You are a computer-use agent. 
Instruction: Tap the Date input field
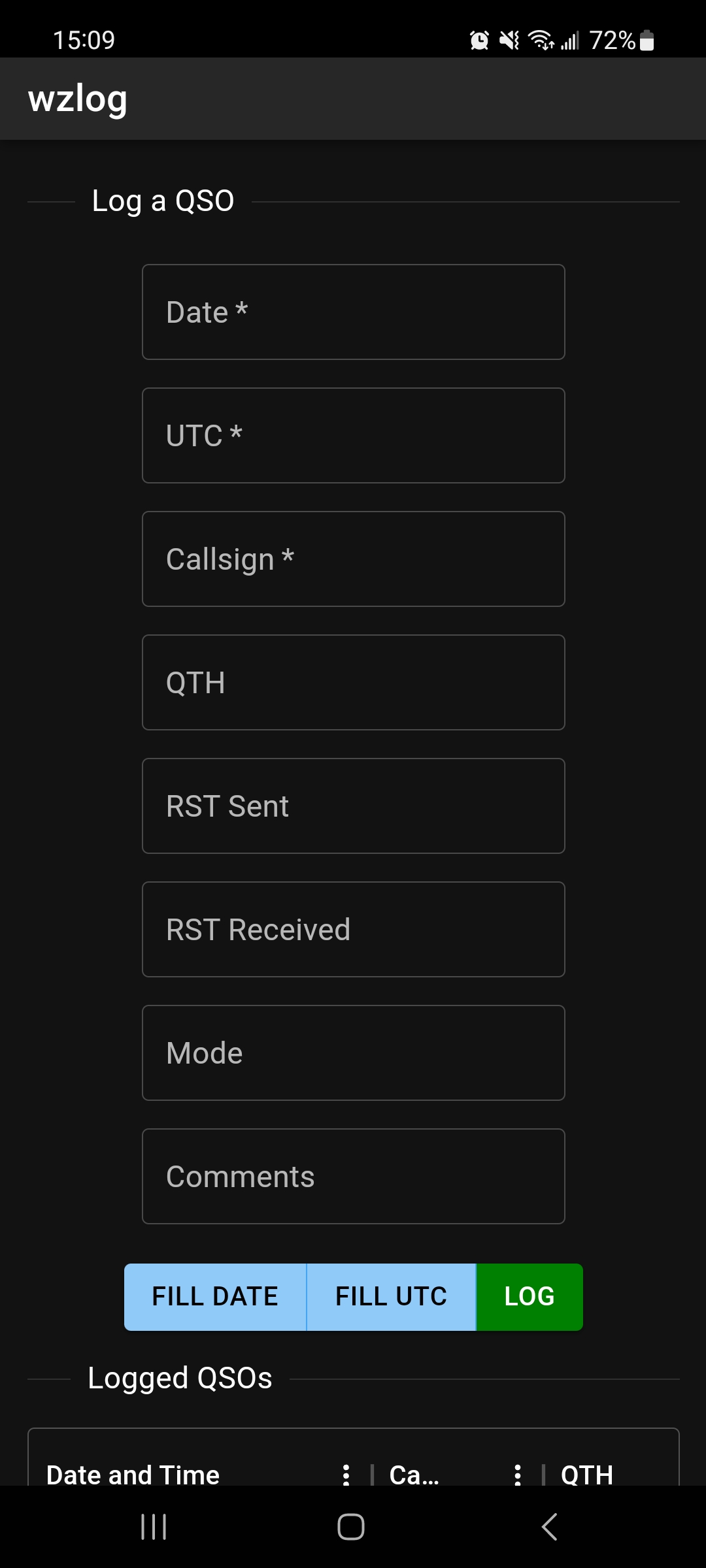pos(353,312)
